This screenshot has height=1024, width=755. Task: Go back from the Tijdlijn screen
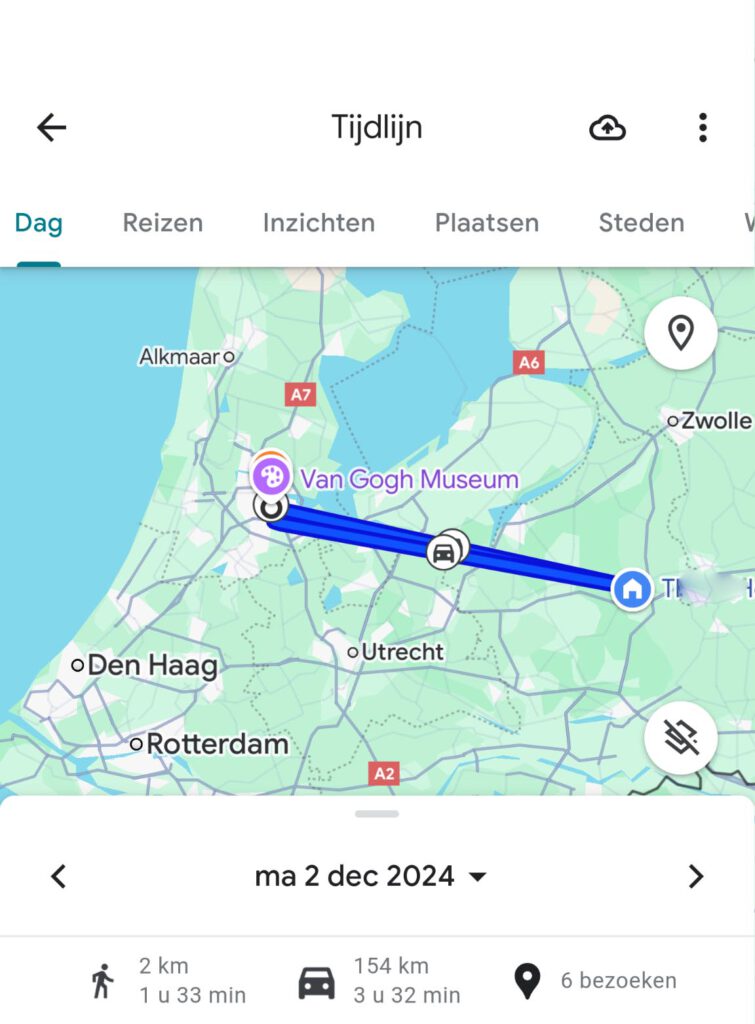pyautogui.click(x=51, y=127)
